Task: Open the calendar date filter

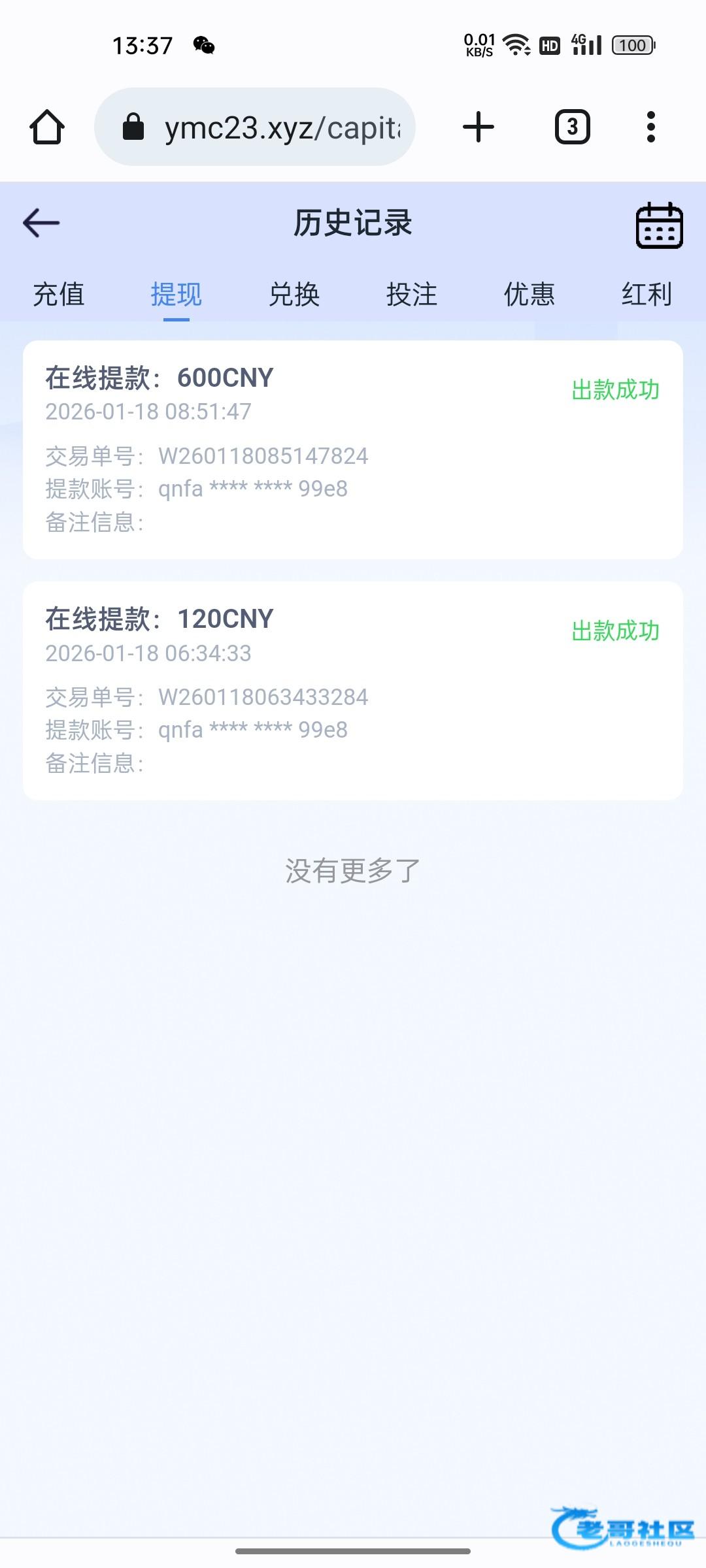Action: 659,225
